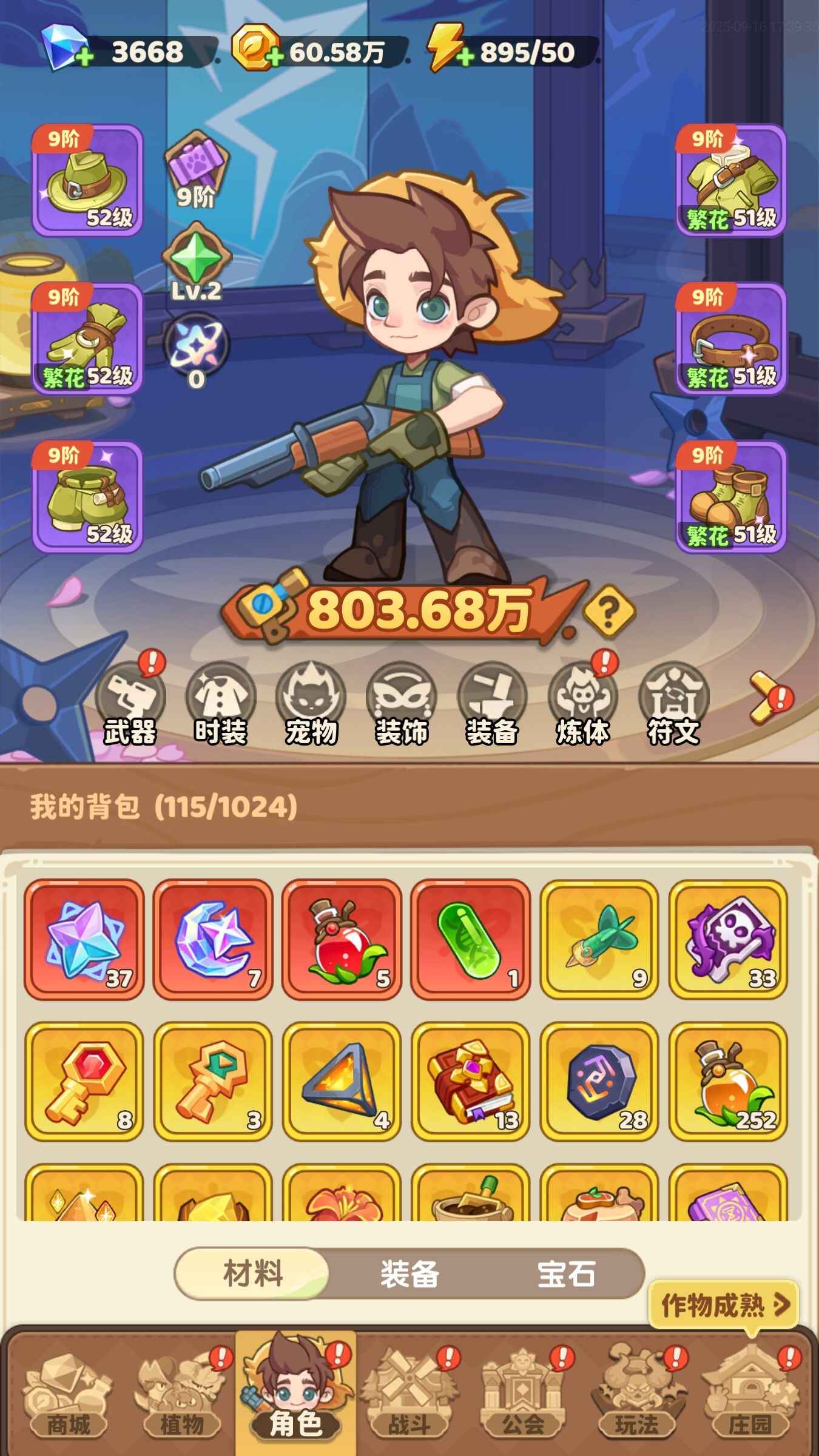This screenshot has height=1456, width=819.
Task: Open the 装饰 decoration menu
Action: pos(401,704)
